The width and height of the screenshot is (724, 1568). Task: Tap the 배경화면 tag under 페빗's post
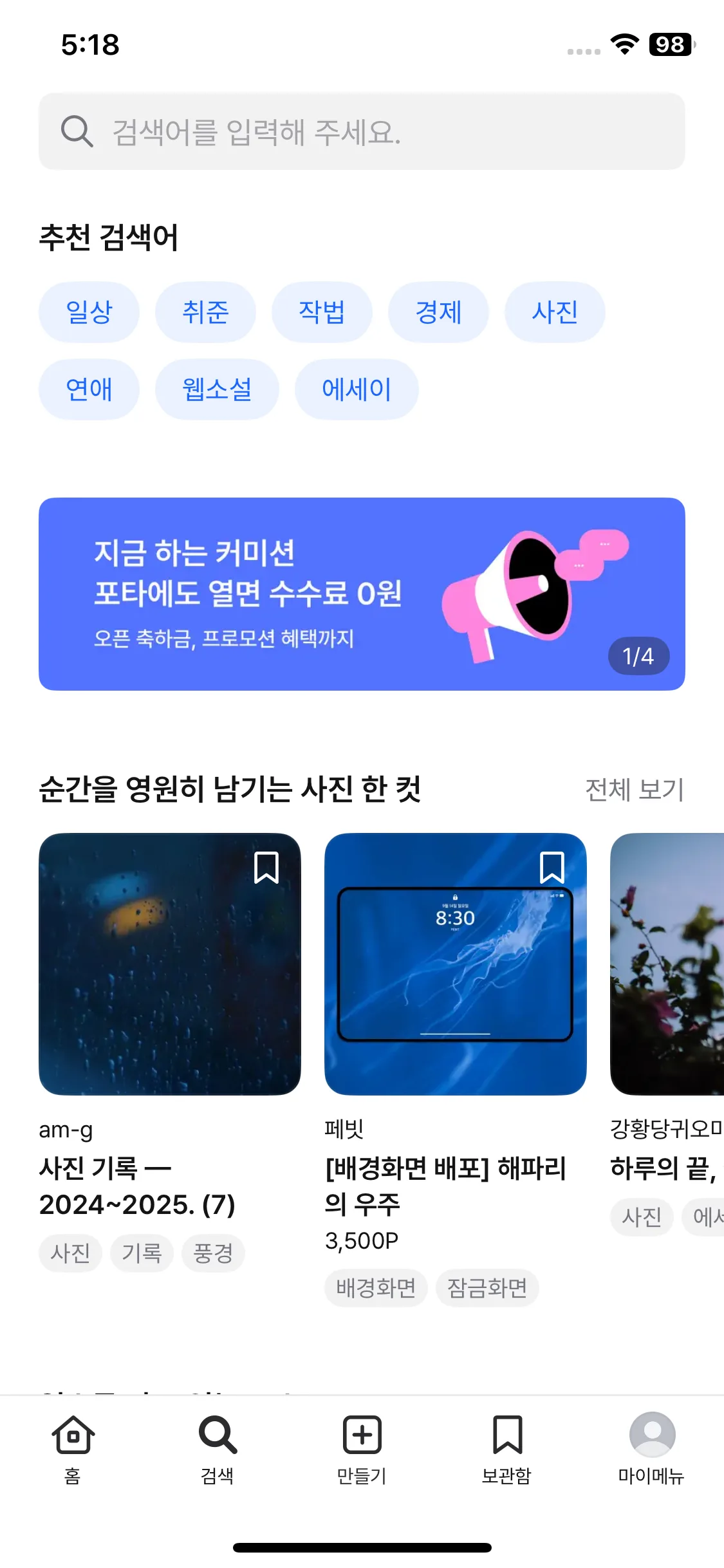point(376,1288)
